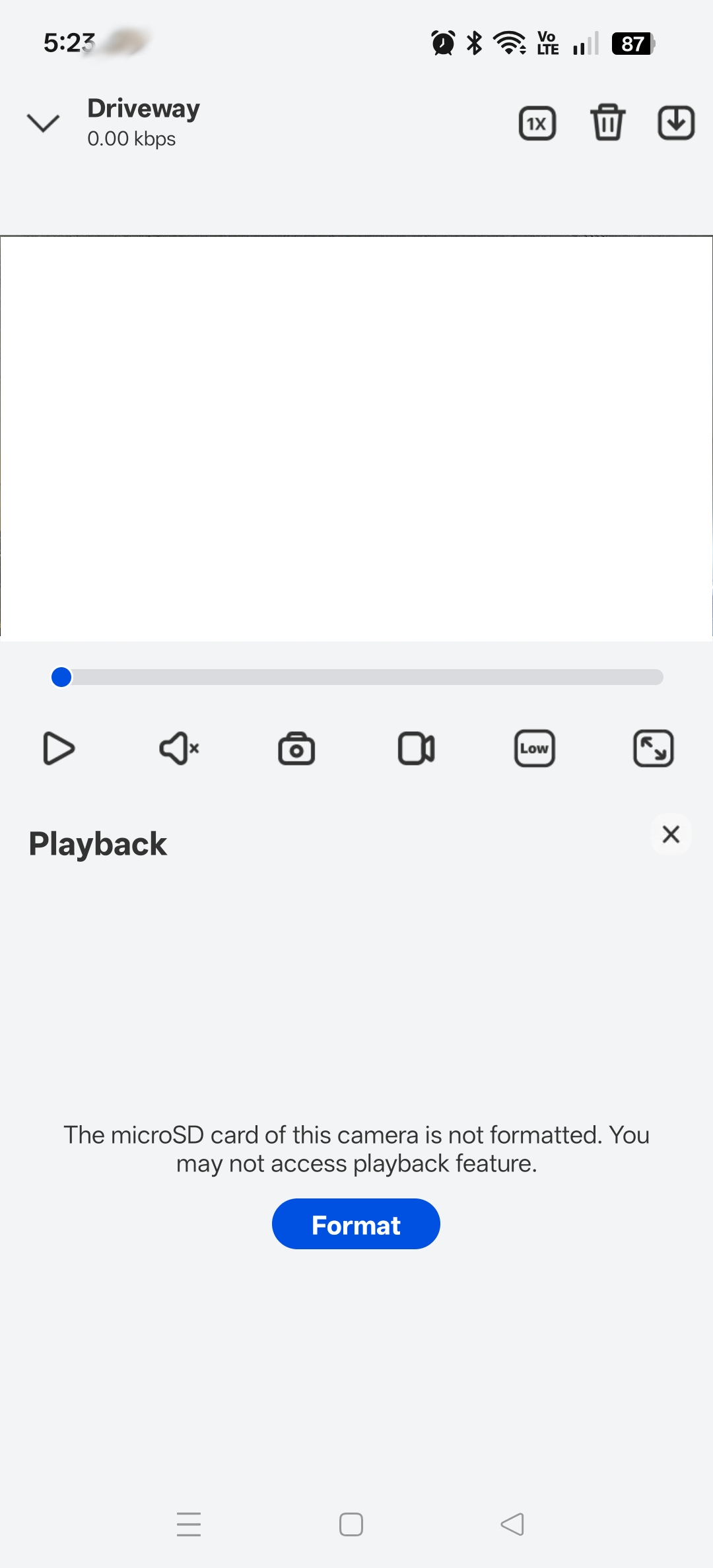Download the recording
Viewport: 713px width, 1568px height.
click(676, 123)
